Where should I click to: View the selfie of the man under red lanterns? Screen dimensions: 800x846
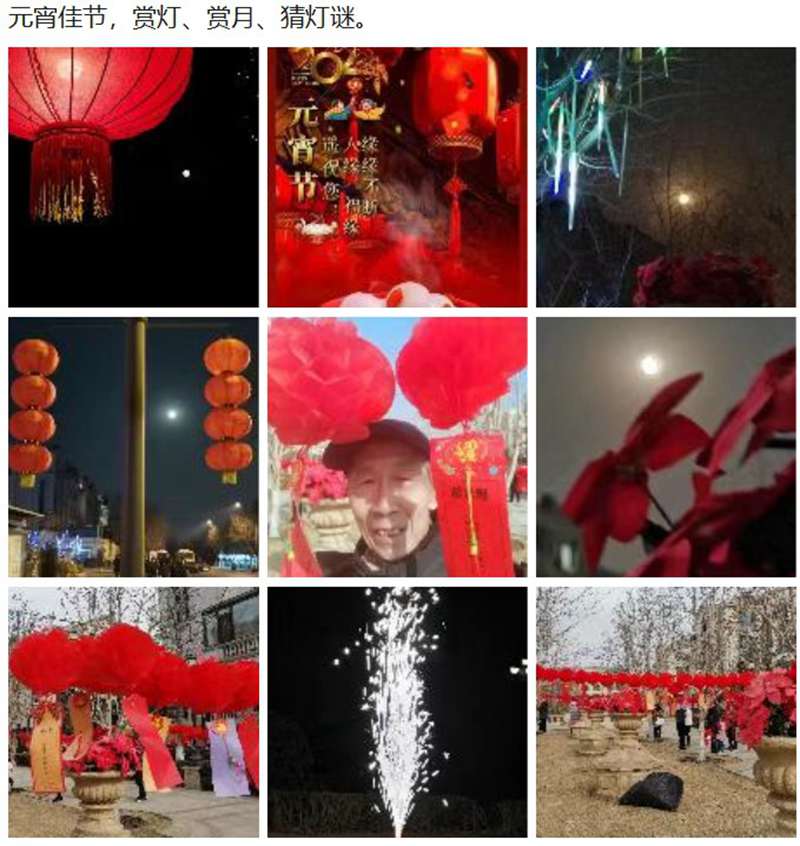tap(397, 447)
